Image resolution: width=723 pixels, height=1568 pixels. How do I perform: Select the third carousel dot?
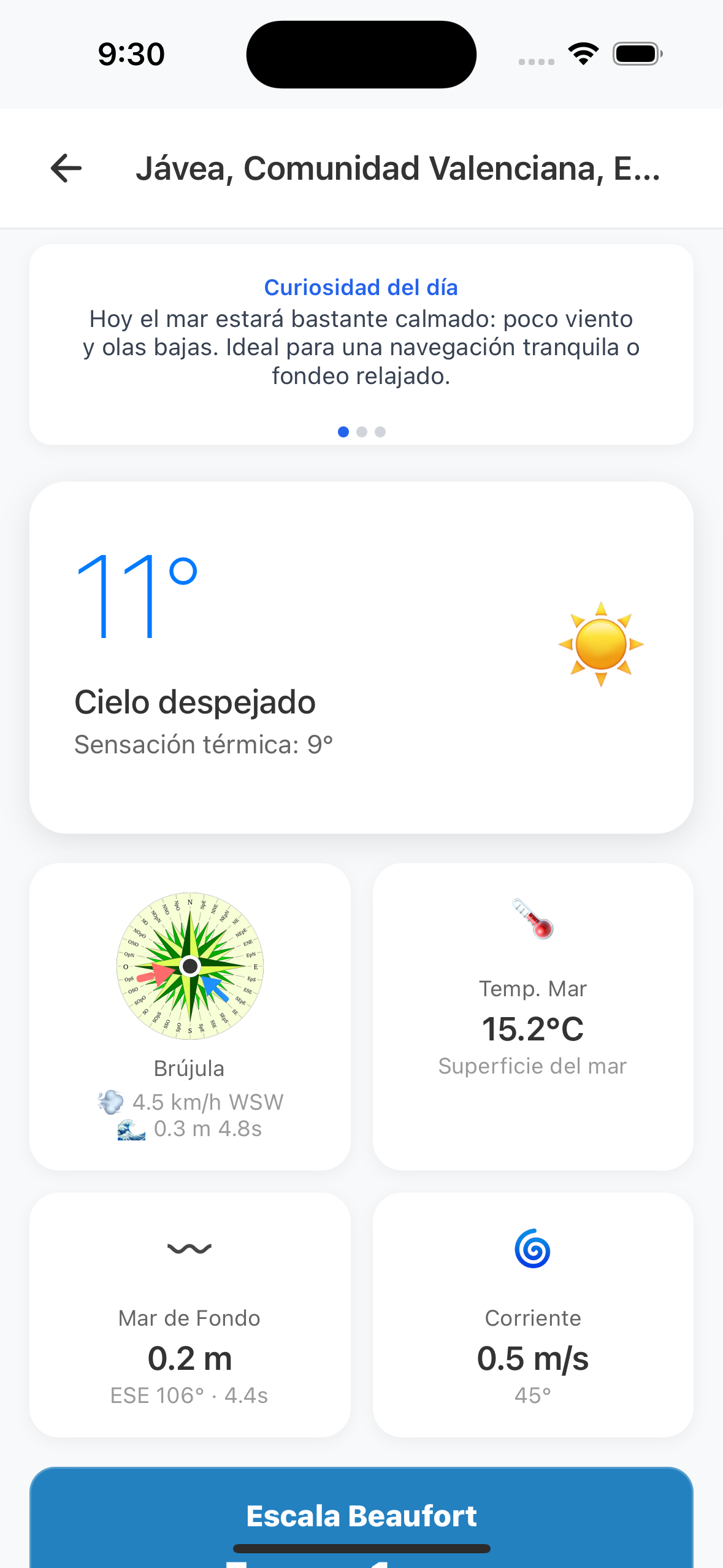381,432
